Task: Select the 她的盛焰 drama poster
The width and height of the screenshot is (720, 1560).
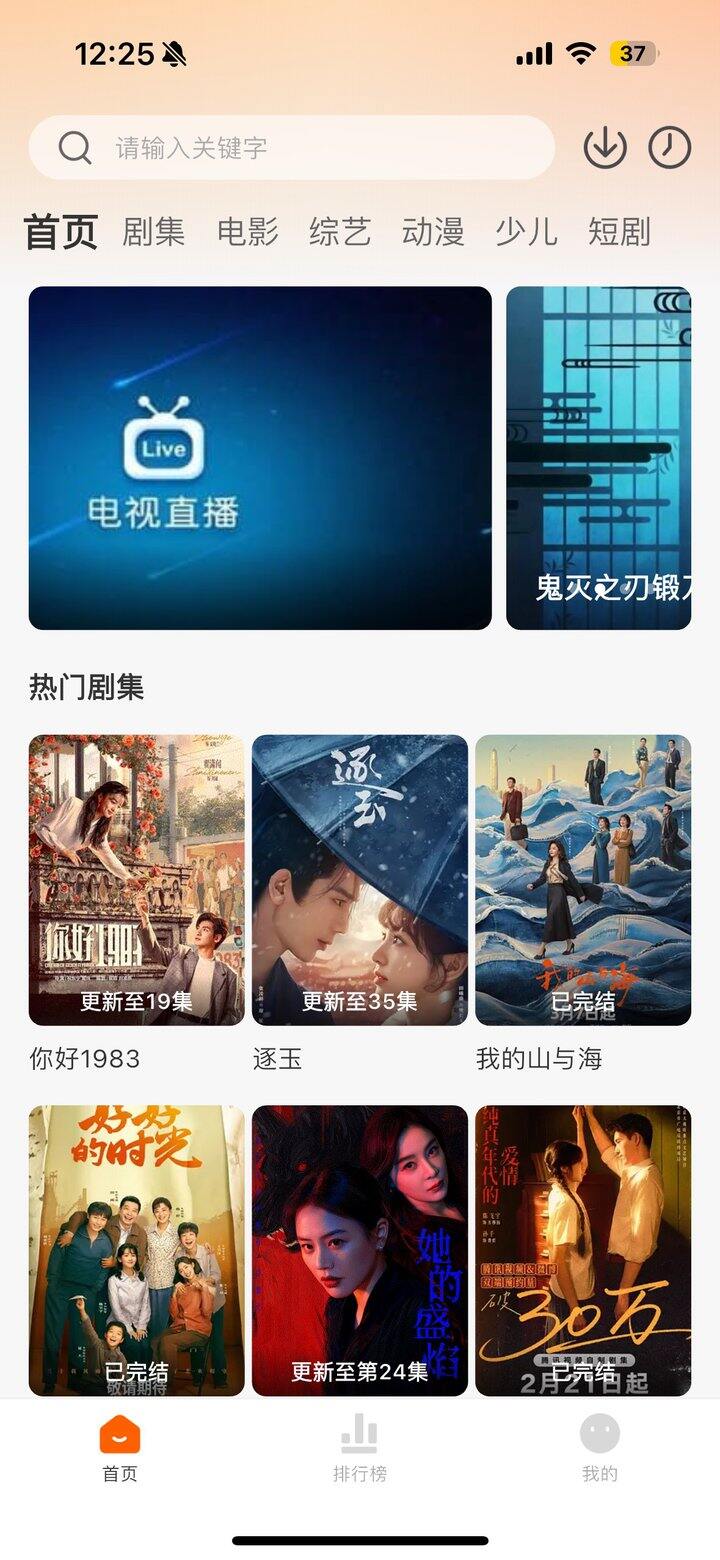Action: click(360, 1250)
